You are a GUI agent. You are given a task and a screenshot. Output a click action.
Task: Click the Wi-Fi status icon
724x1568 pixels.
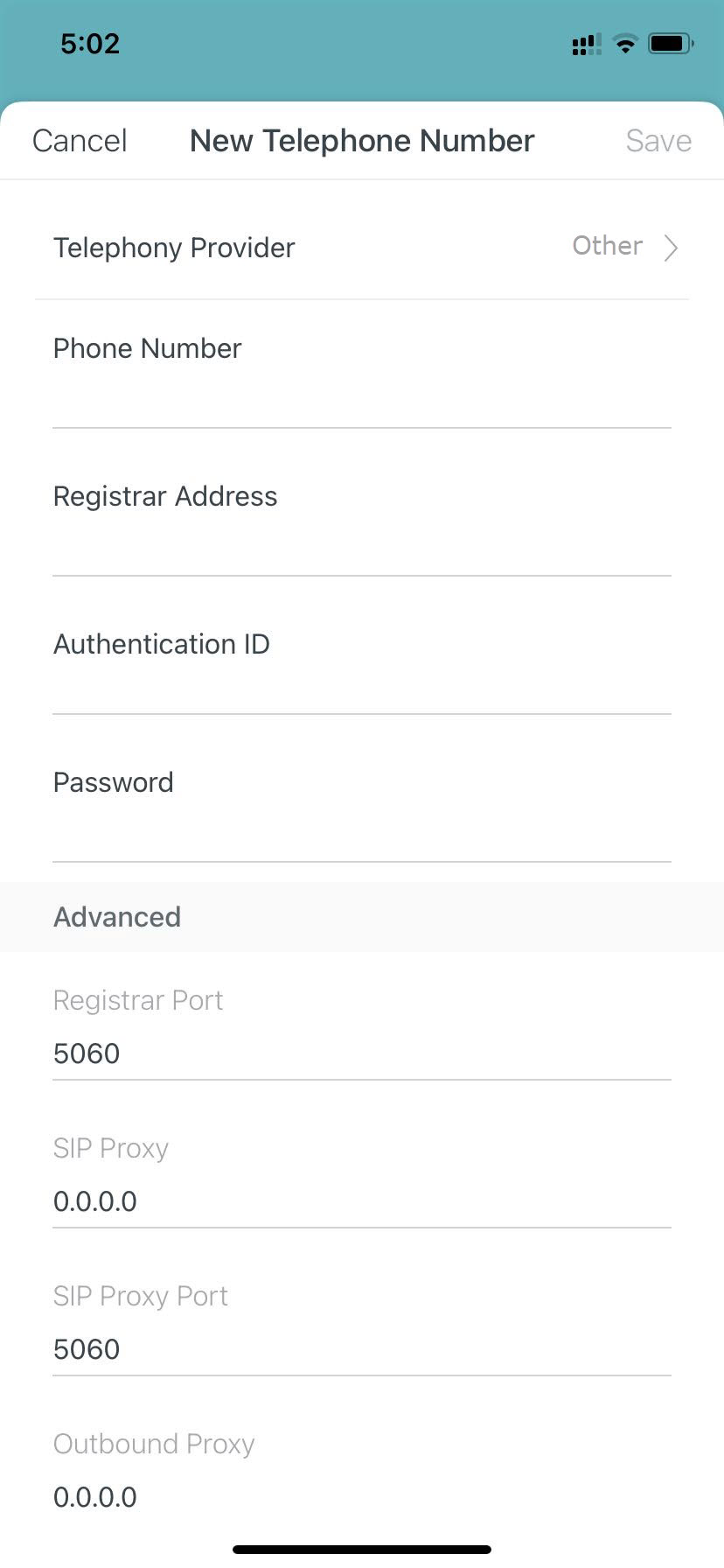(x=625, y=44)
